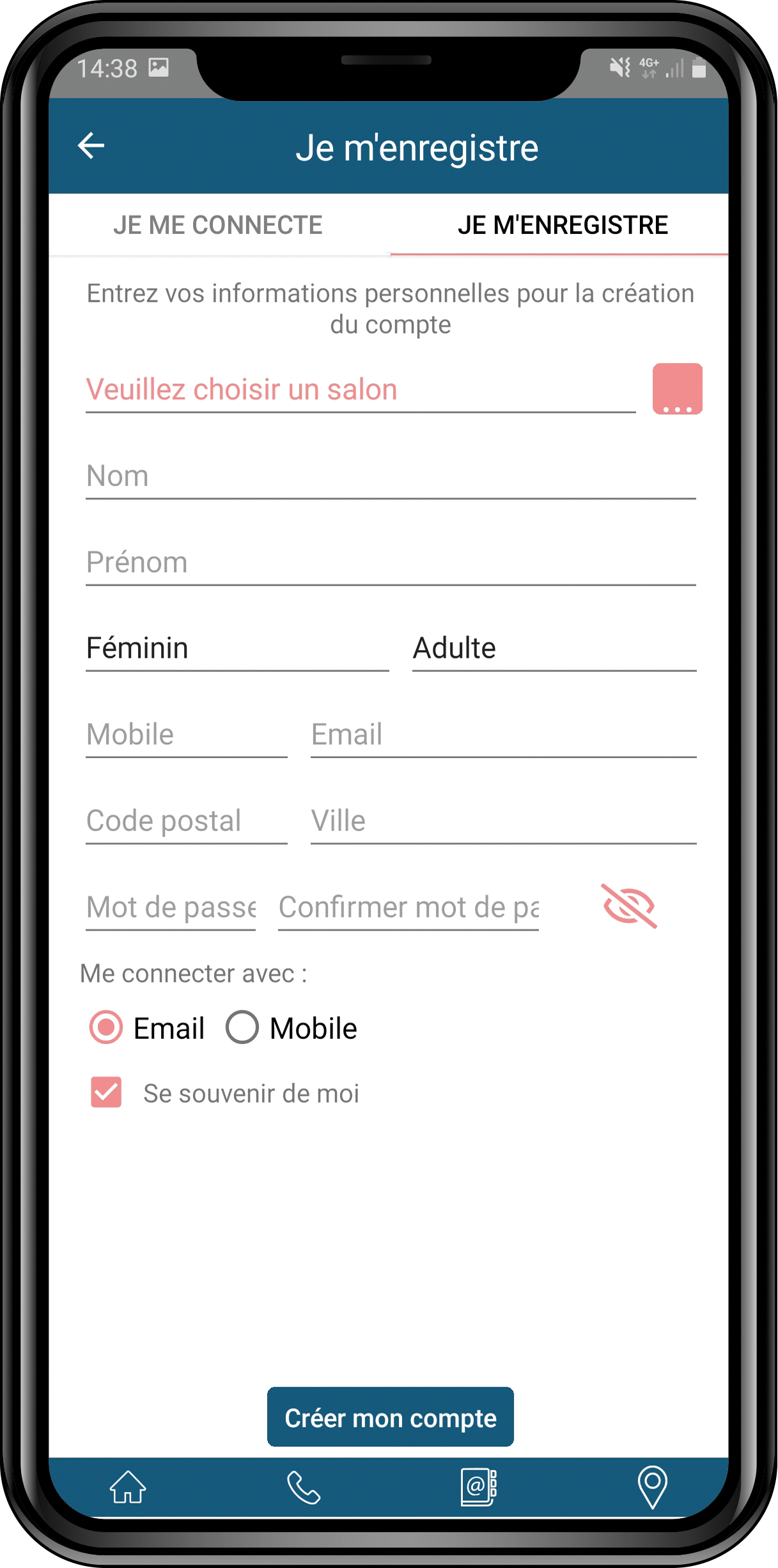778x1568 pixels.
Task: Tap the Mobile number input field
Action: click(x=186, y=735)
